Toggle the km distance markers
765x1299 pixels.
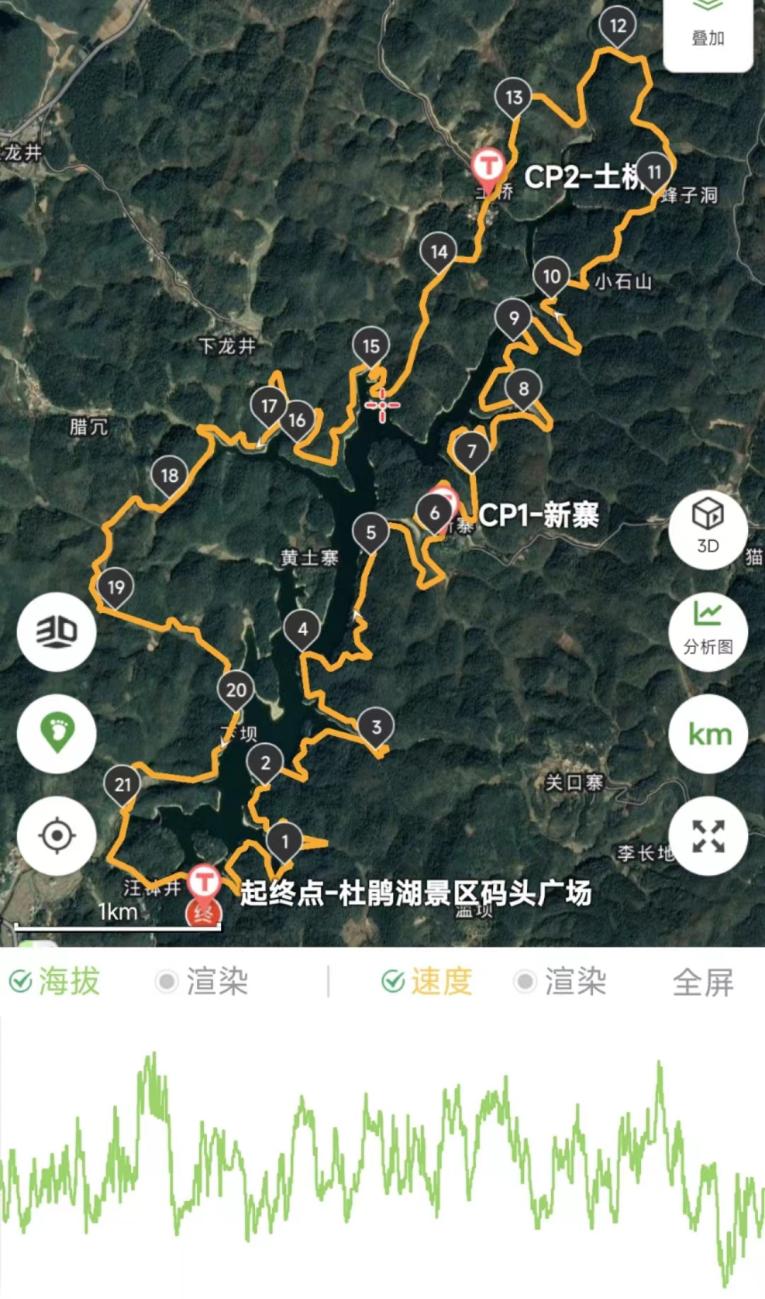tap(708, 734)
